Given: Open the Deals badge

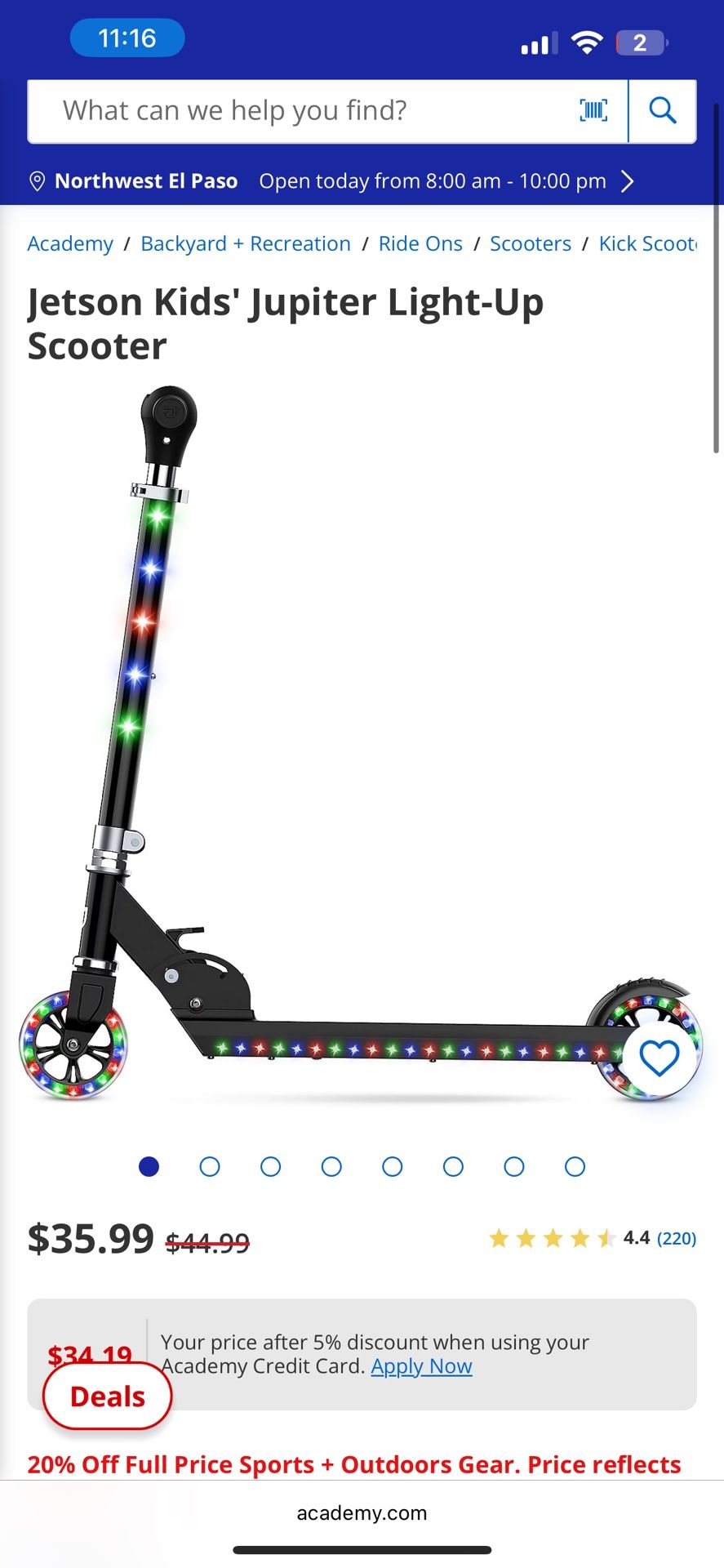Looking at the screenshot, I should click(107, 1396).
